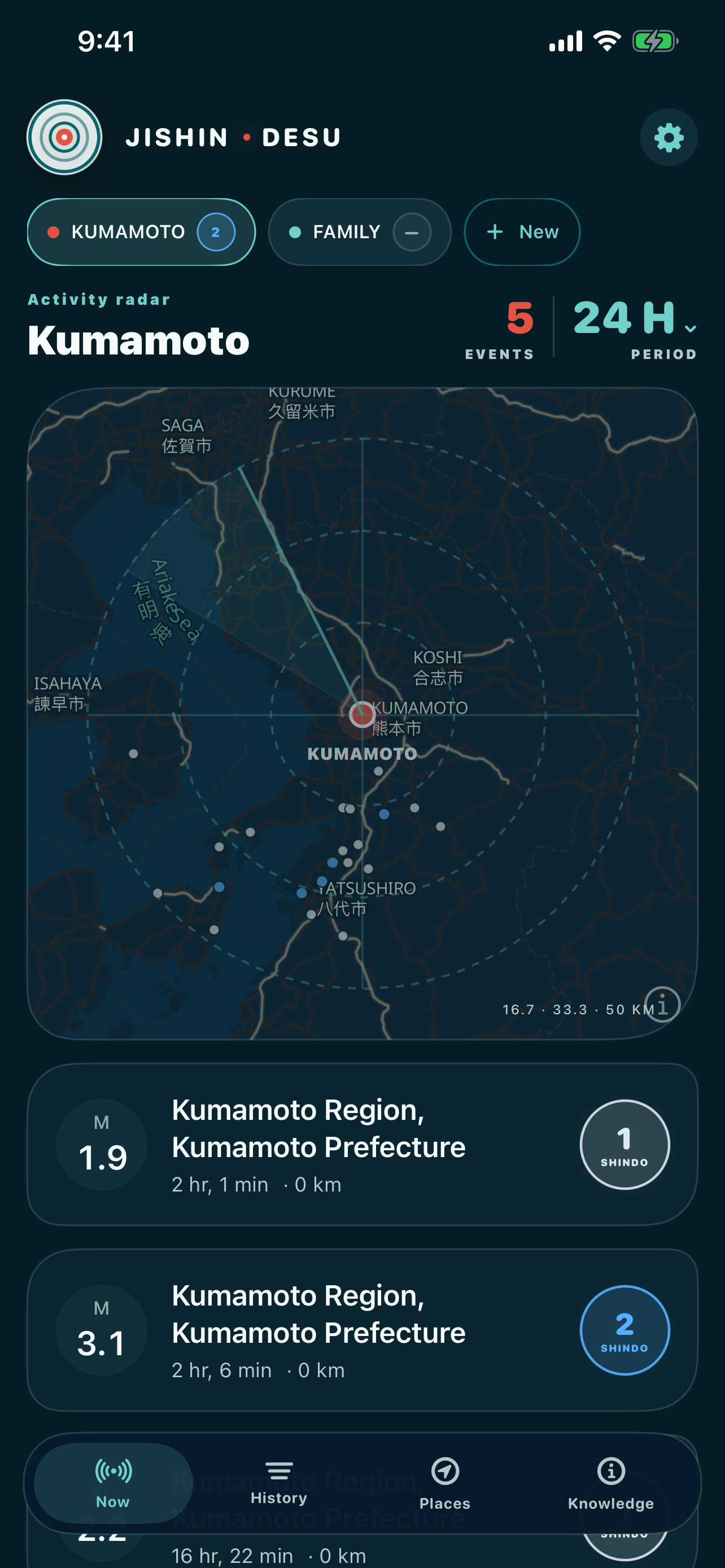725x1568 pixels.
Task: Switch to the History tab
Action: pyautogui.click(x=279, y=1483)
